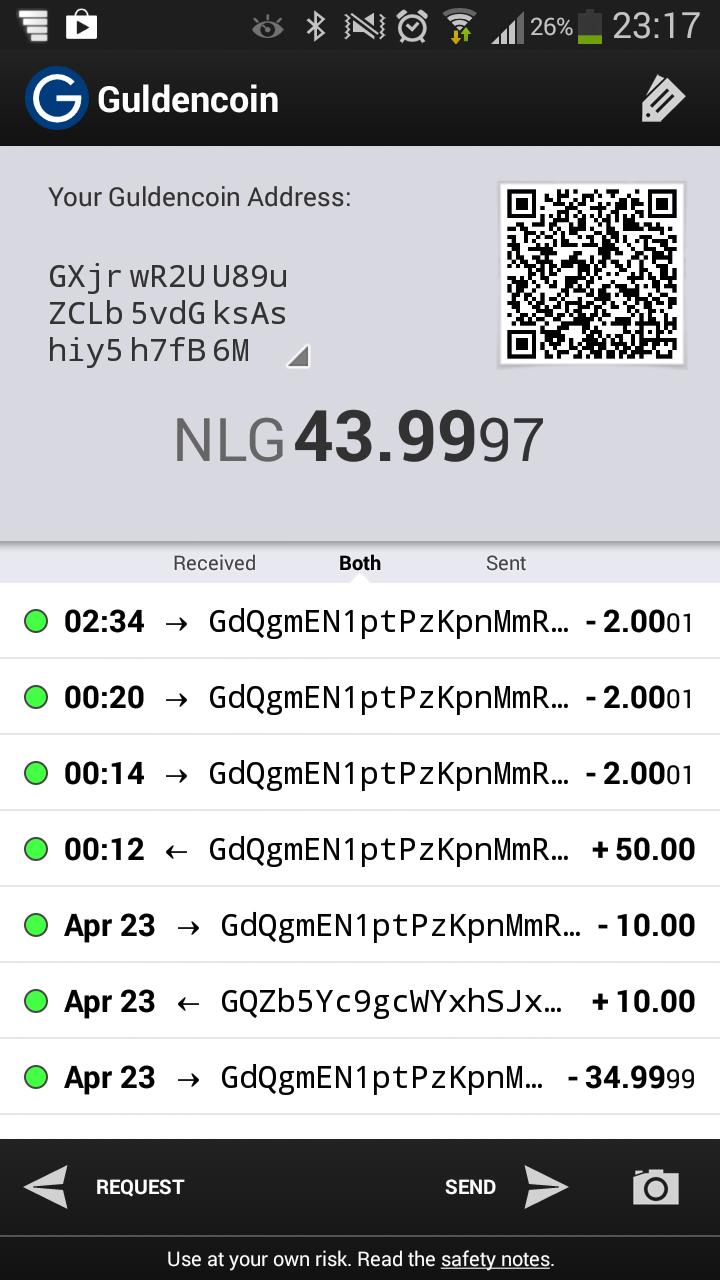The image size is (720, 1280).
Task: Tap the incoming arrow on the +50.00 transaction
Action: click(176, 849)
